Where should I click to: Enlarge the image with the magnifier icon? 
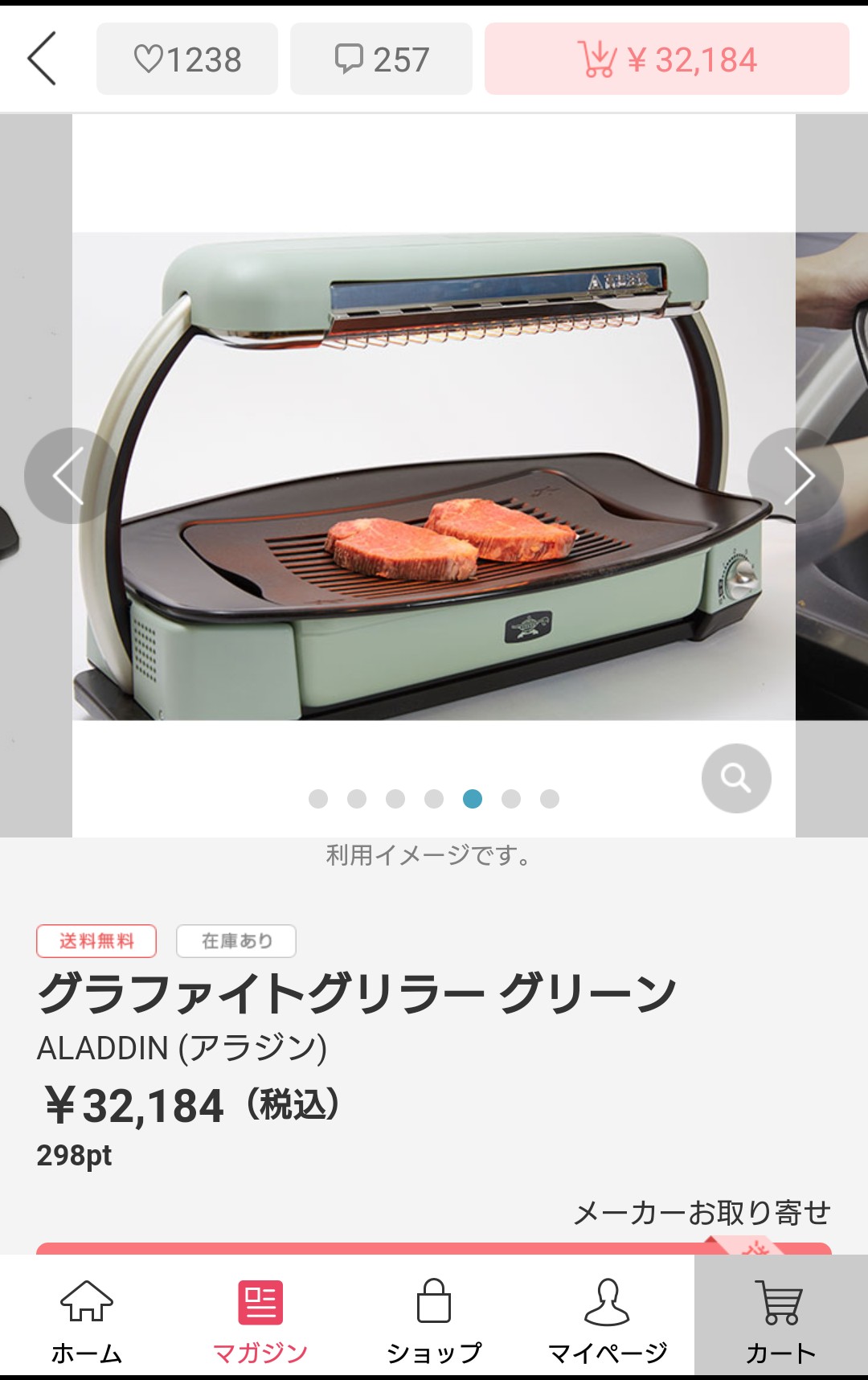(x=736, y=778)
